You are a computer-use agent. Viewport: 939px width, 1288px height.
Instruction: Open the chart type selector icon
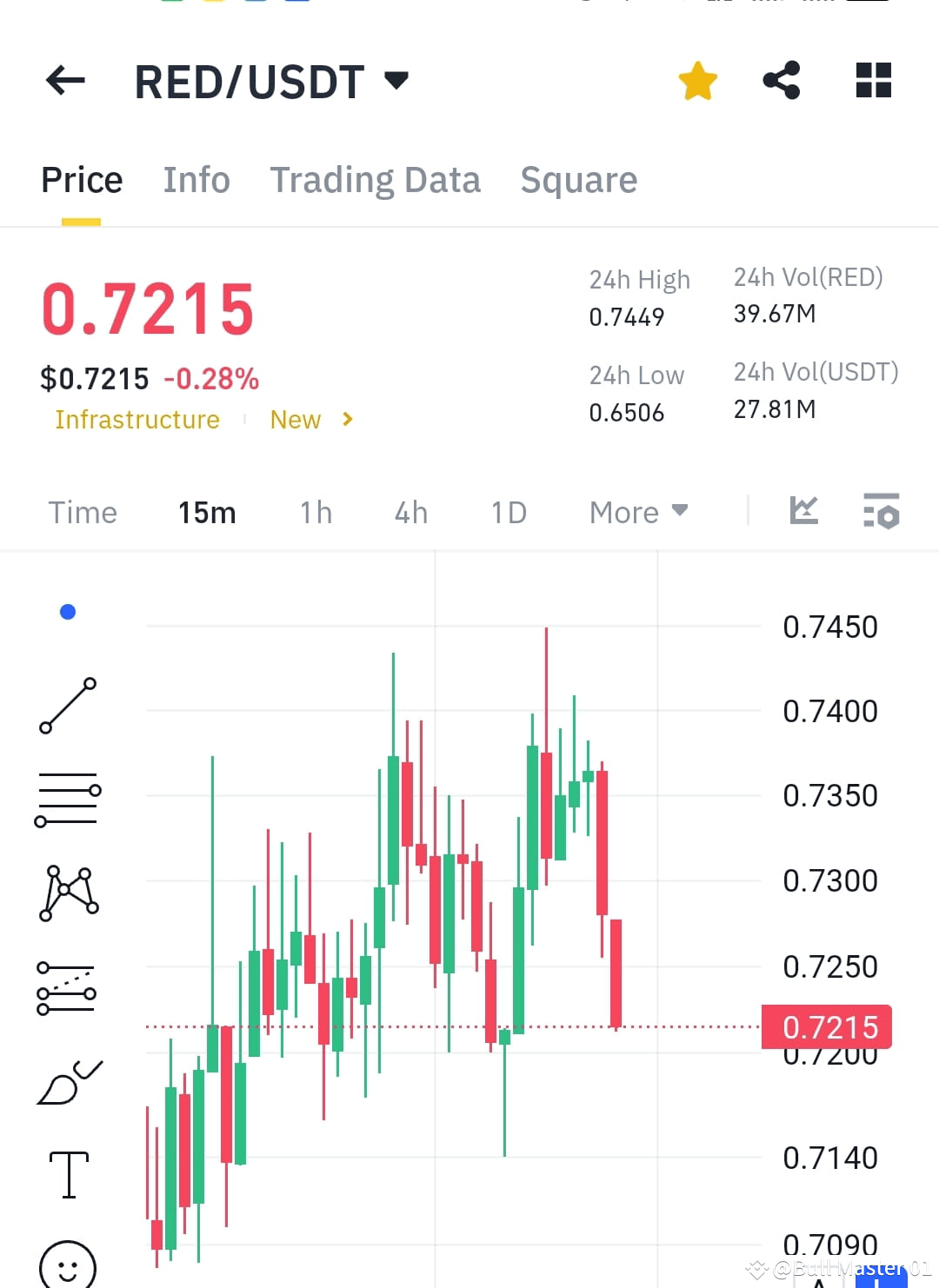click(804, 513)
